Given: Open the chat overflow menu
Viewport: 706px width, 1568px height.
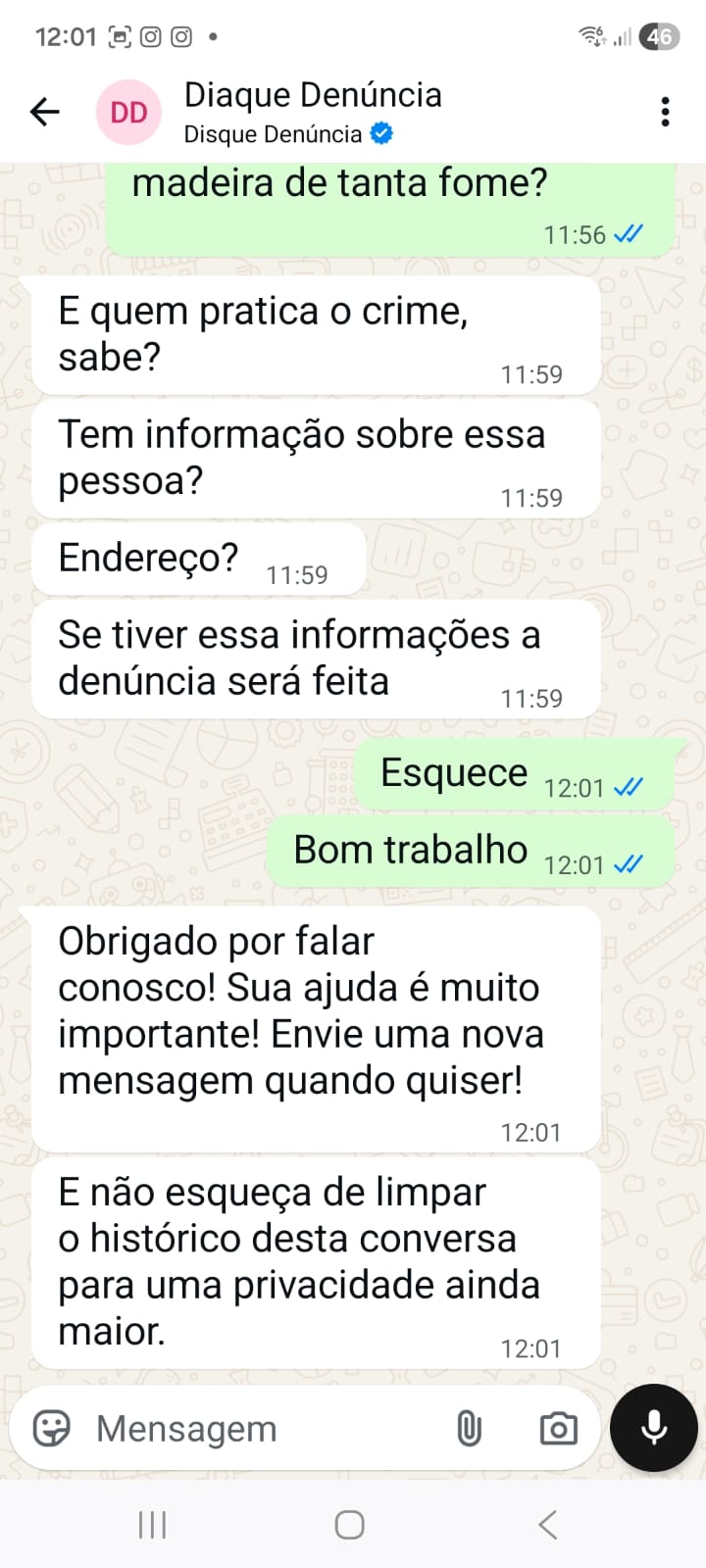Looking at the screenshot, I should pos(665,113).
